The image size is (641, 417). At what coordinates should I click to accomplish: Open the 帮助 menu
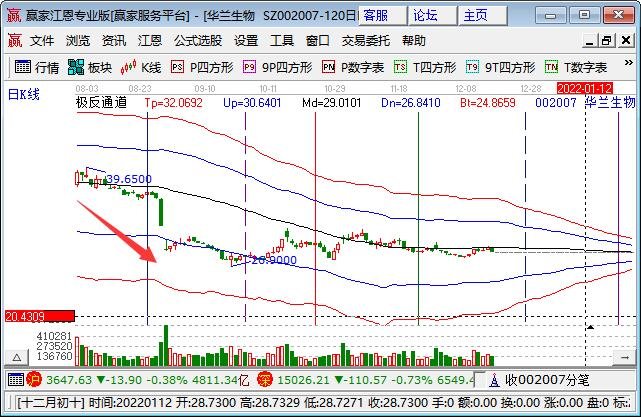[413, 41]
